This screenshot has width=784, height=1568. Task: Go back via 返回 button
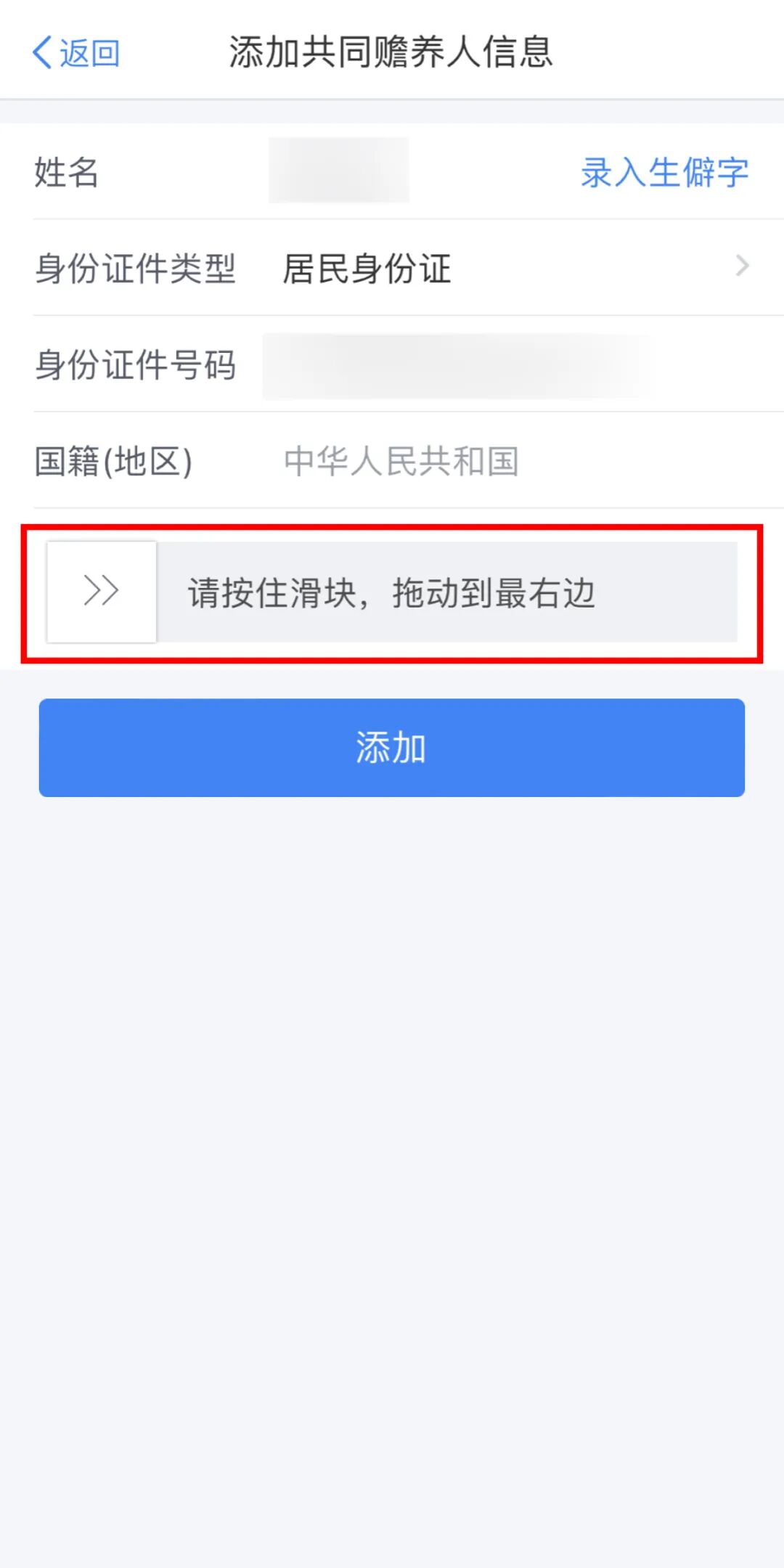(76, 52)
